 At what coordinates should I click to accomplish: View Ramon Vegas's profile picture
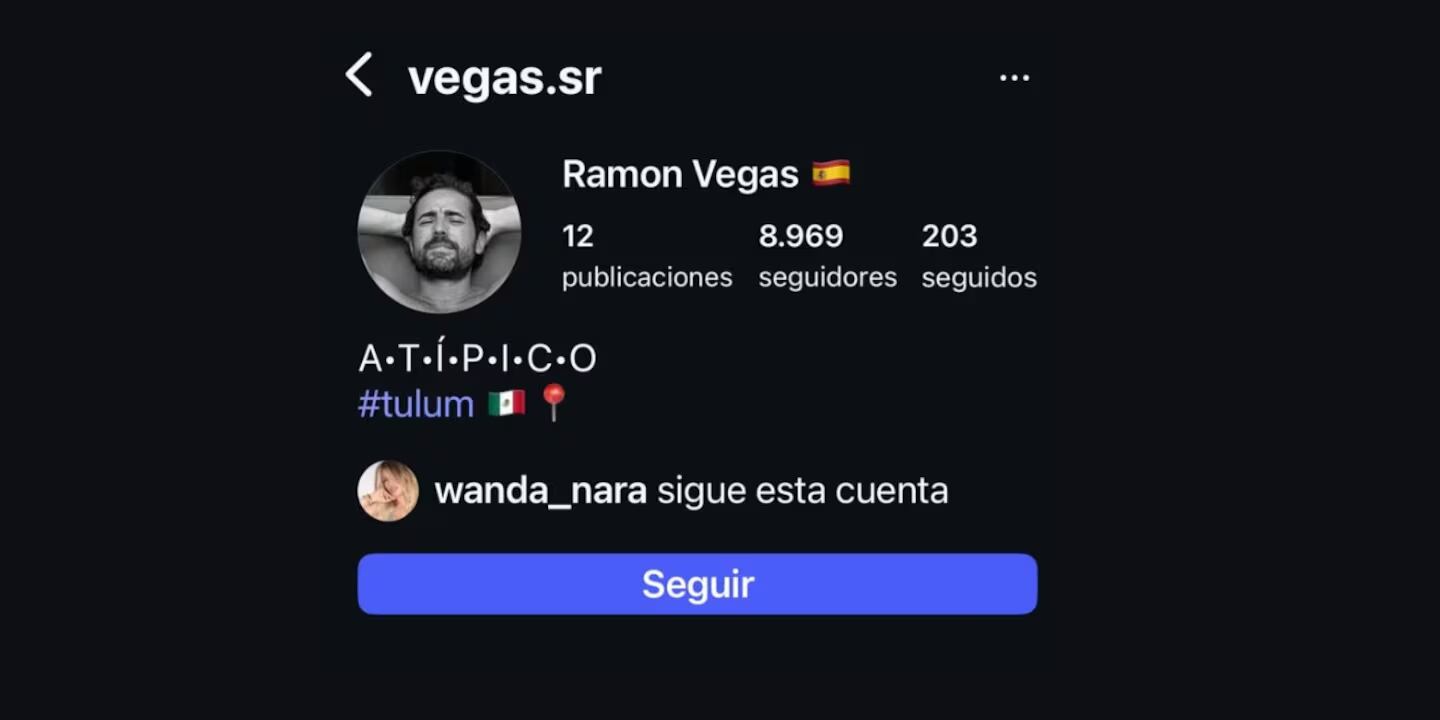439,232
